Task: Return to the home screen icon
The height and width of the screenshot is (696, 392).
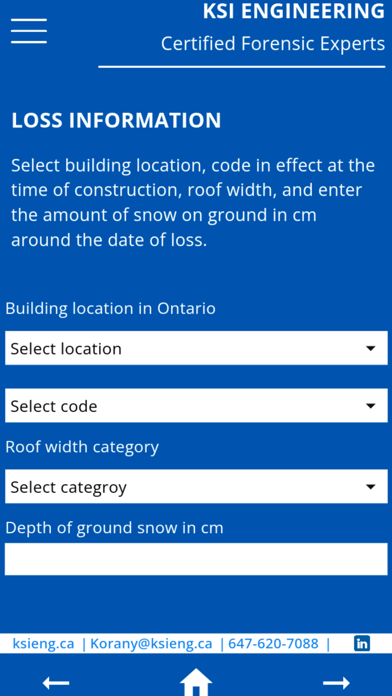Action: pyautogui.click(x=196, y=682)
